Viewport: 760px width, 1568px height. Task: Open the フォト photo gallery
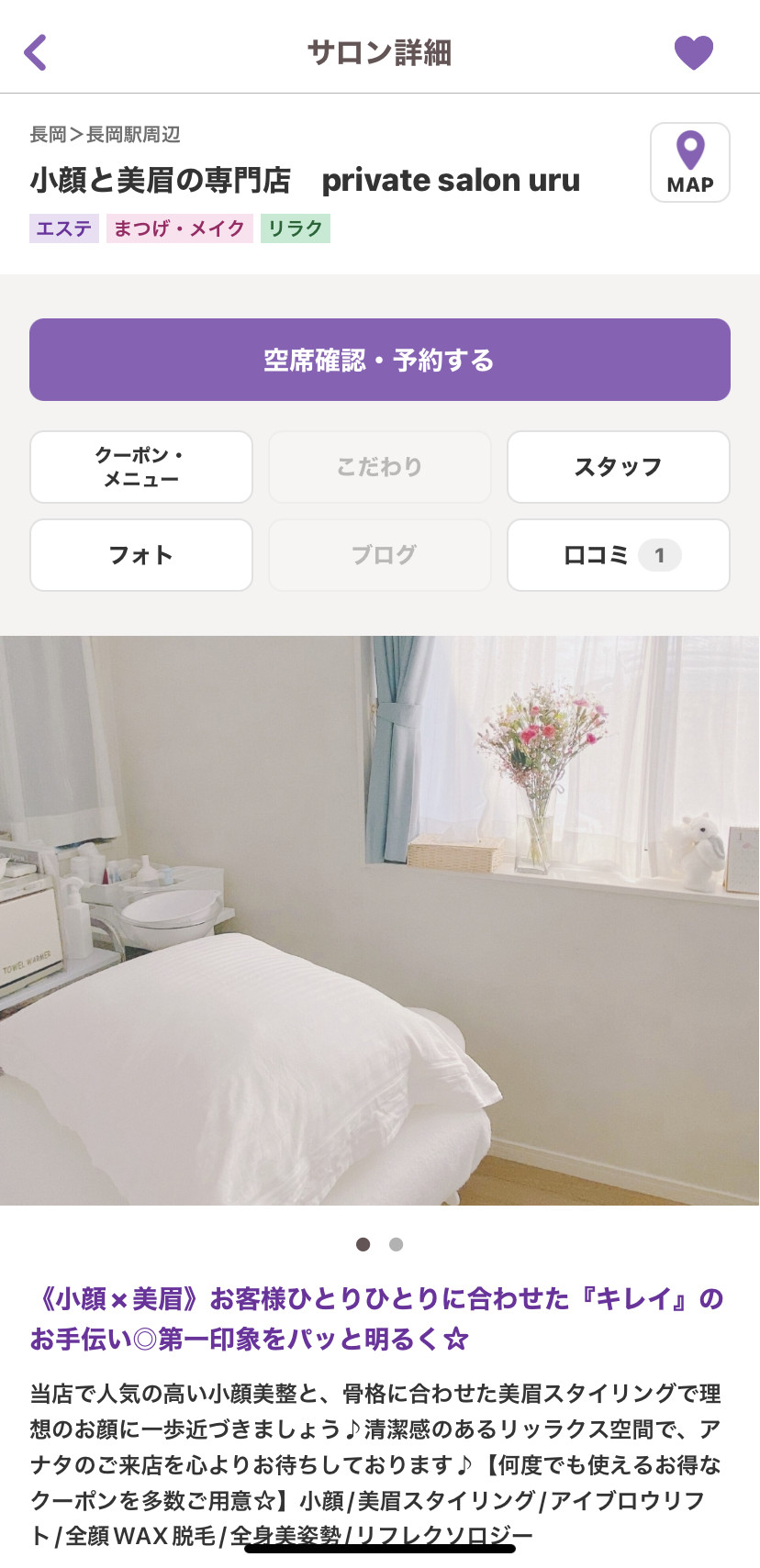pyautogui.click(x=140, y=555)
